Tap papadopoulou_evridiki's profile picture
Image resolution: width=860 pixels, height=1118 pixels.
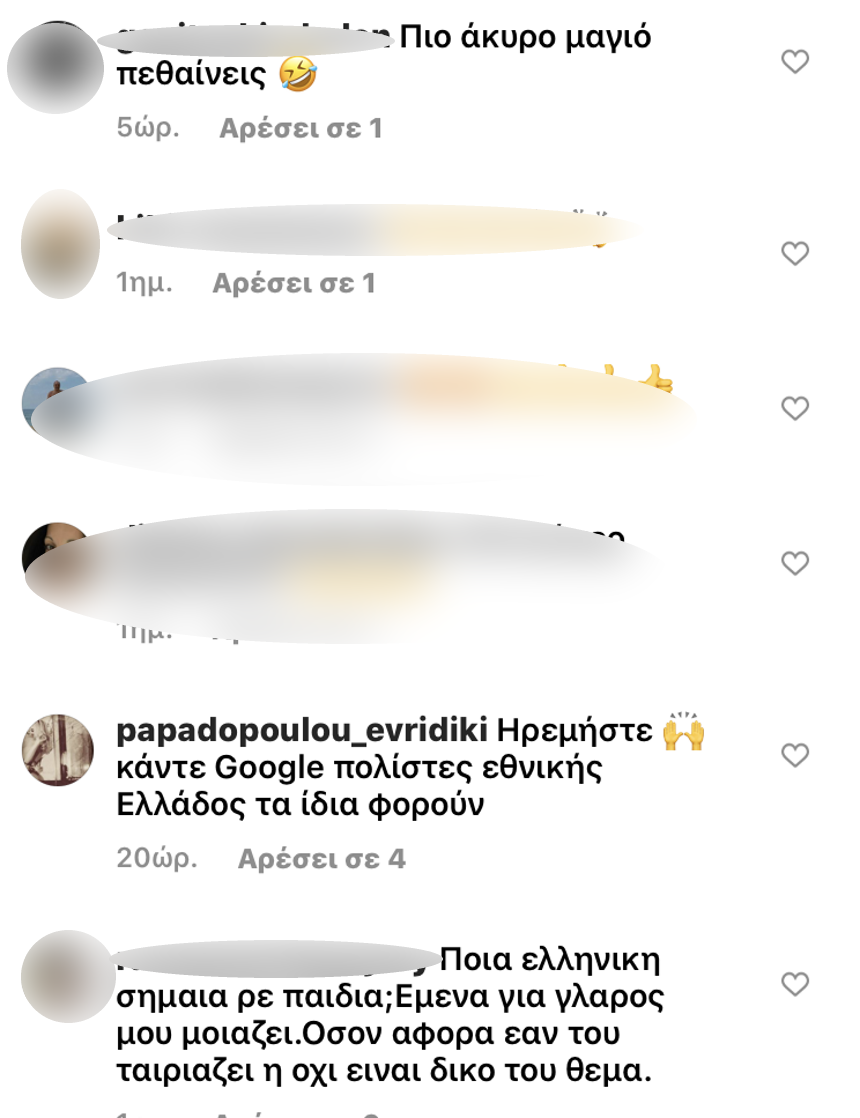58,750
